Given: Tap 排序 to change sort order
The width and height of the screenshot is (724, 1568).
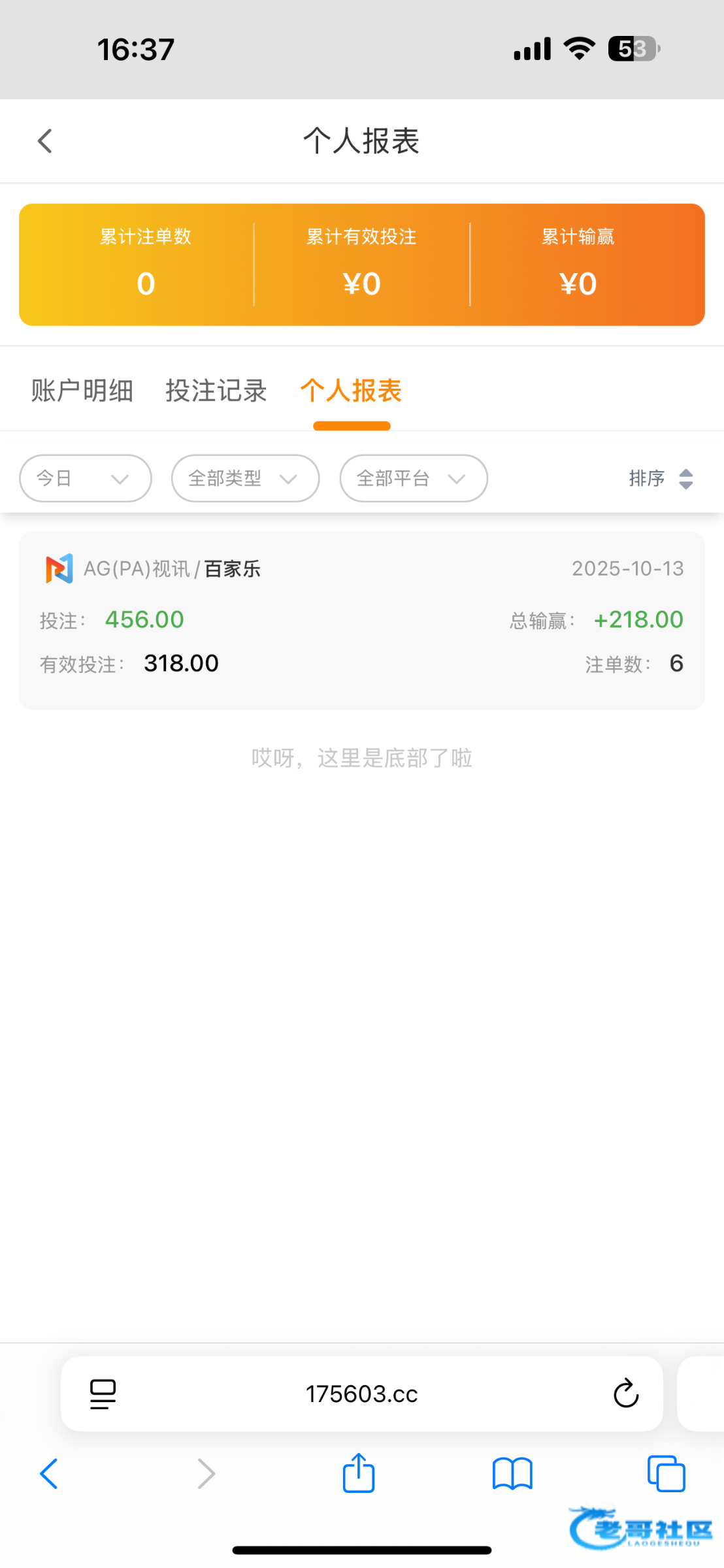Looking at the screenshot, I should (660, 478).
